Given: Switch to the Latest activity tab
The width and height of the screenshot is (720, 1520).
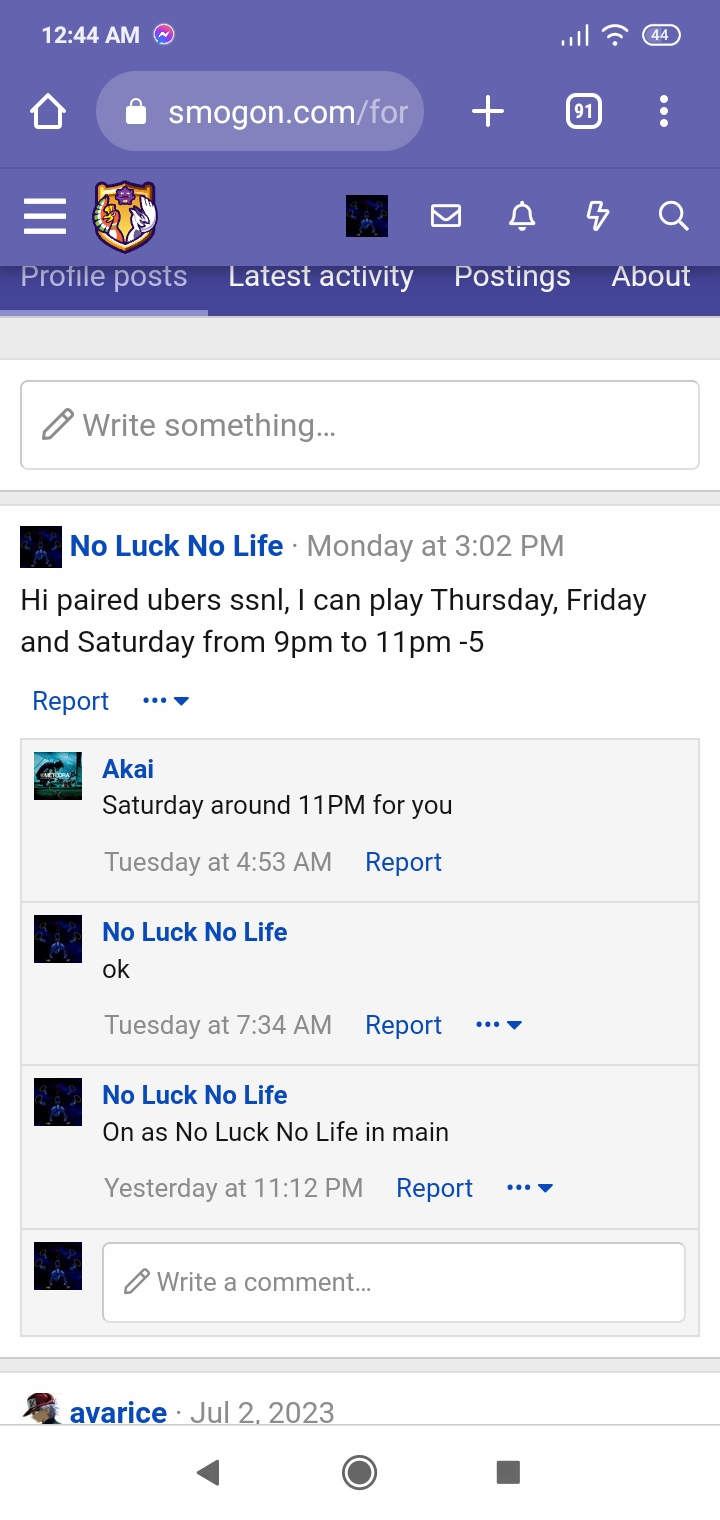Looking at the screenshot, I should (321, 276).
